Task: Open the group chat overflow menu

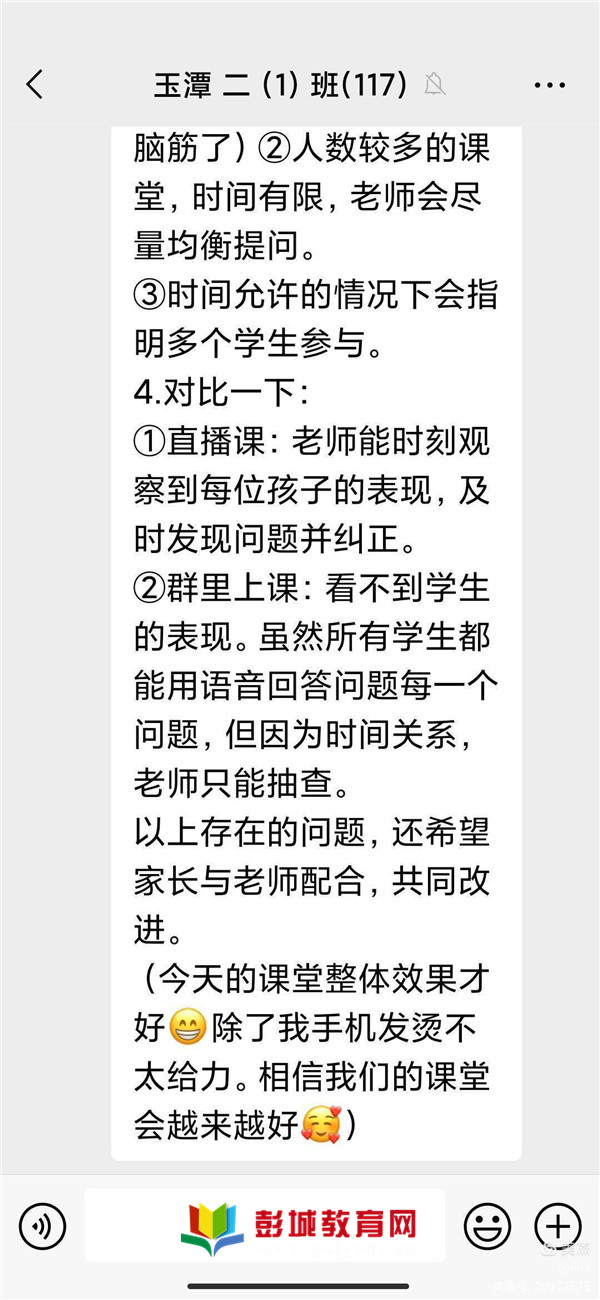Action: click(x=549, y=85)
